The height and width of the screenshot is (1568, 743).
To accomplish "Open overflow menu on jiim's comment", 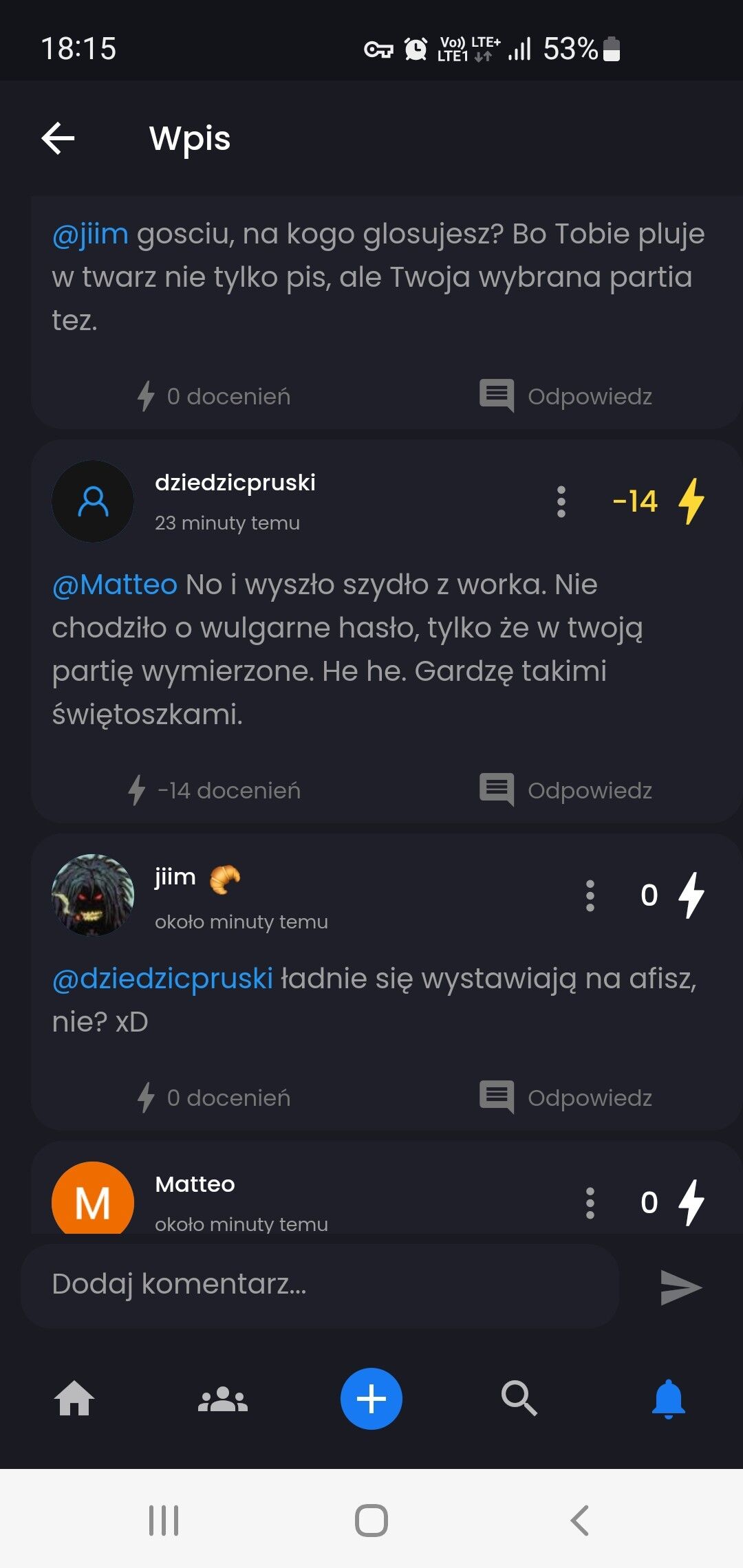I will pyautogui.click(x=590, y=895).
